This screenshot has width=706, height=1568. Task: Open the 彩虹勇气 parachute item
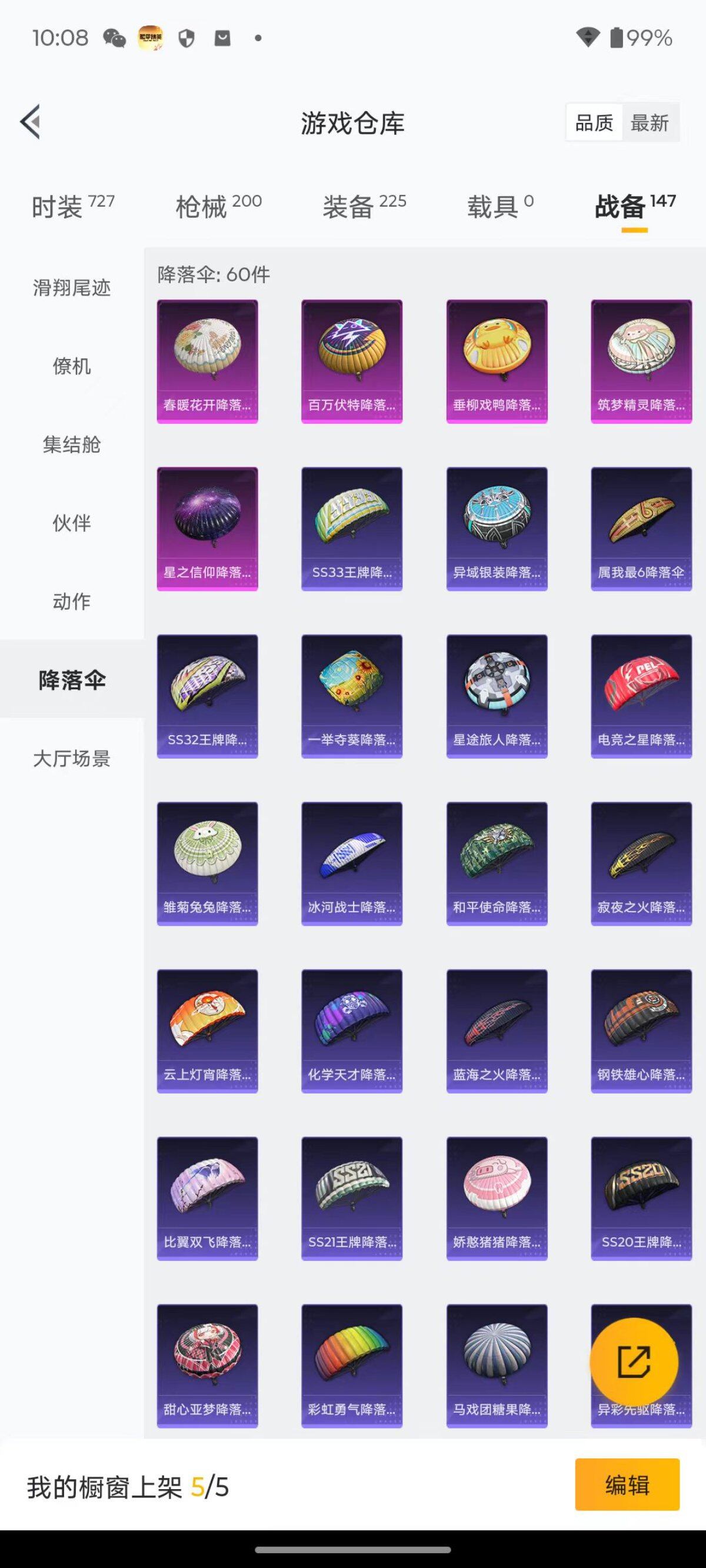tap(352, 1366)
